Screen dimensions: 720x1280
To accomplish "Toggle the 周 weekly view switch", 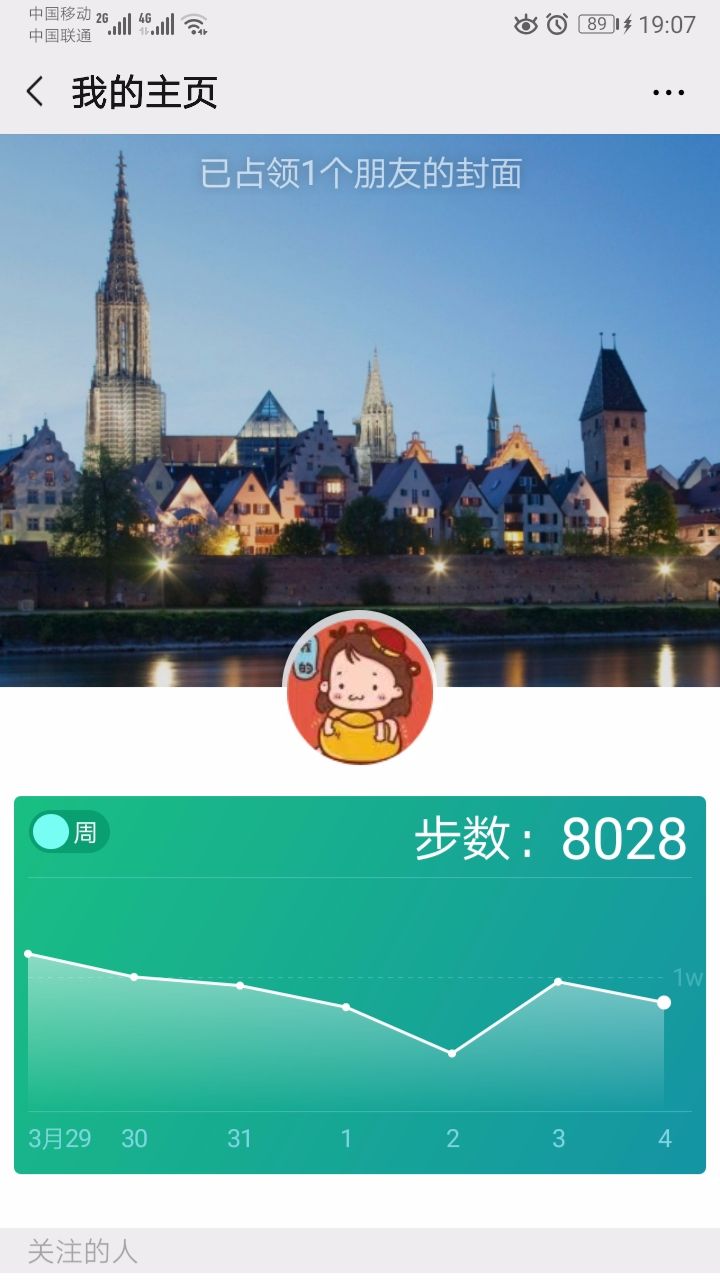I will (x=69, y=832).
